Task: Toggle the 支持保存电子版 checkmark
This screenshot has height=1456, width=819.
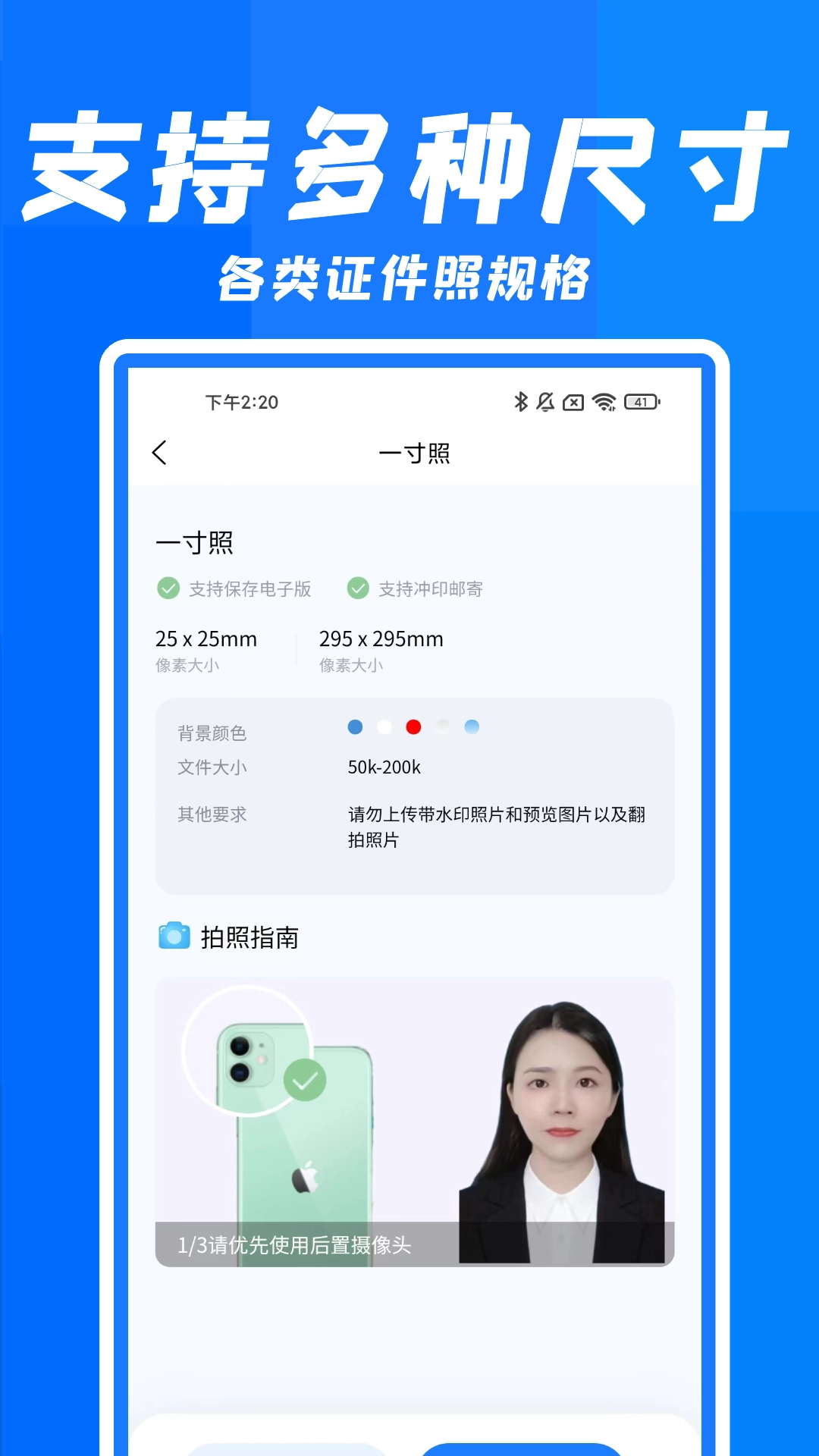Action: (167, 588)
